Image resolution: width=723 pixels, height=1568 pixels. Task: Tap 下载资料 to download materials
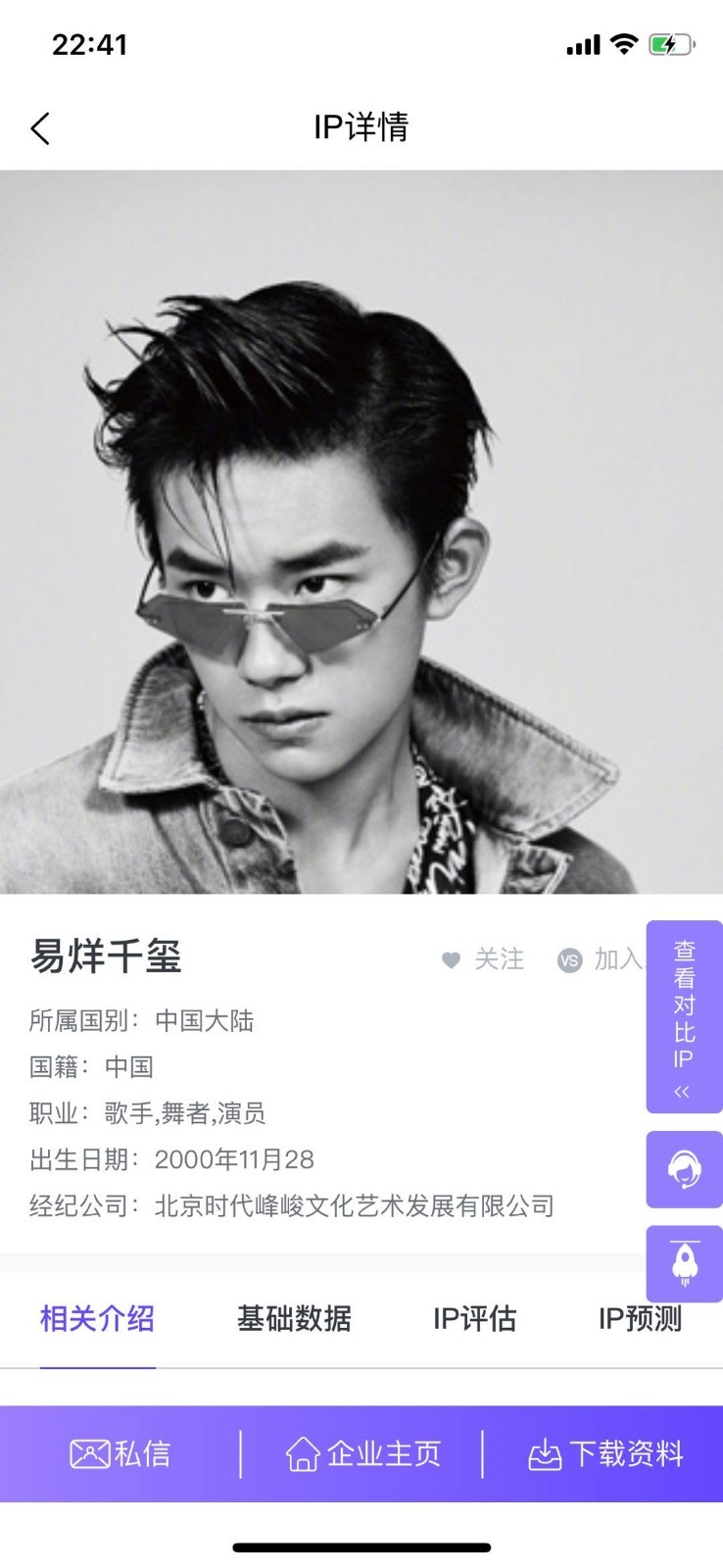point(605,1453)
